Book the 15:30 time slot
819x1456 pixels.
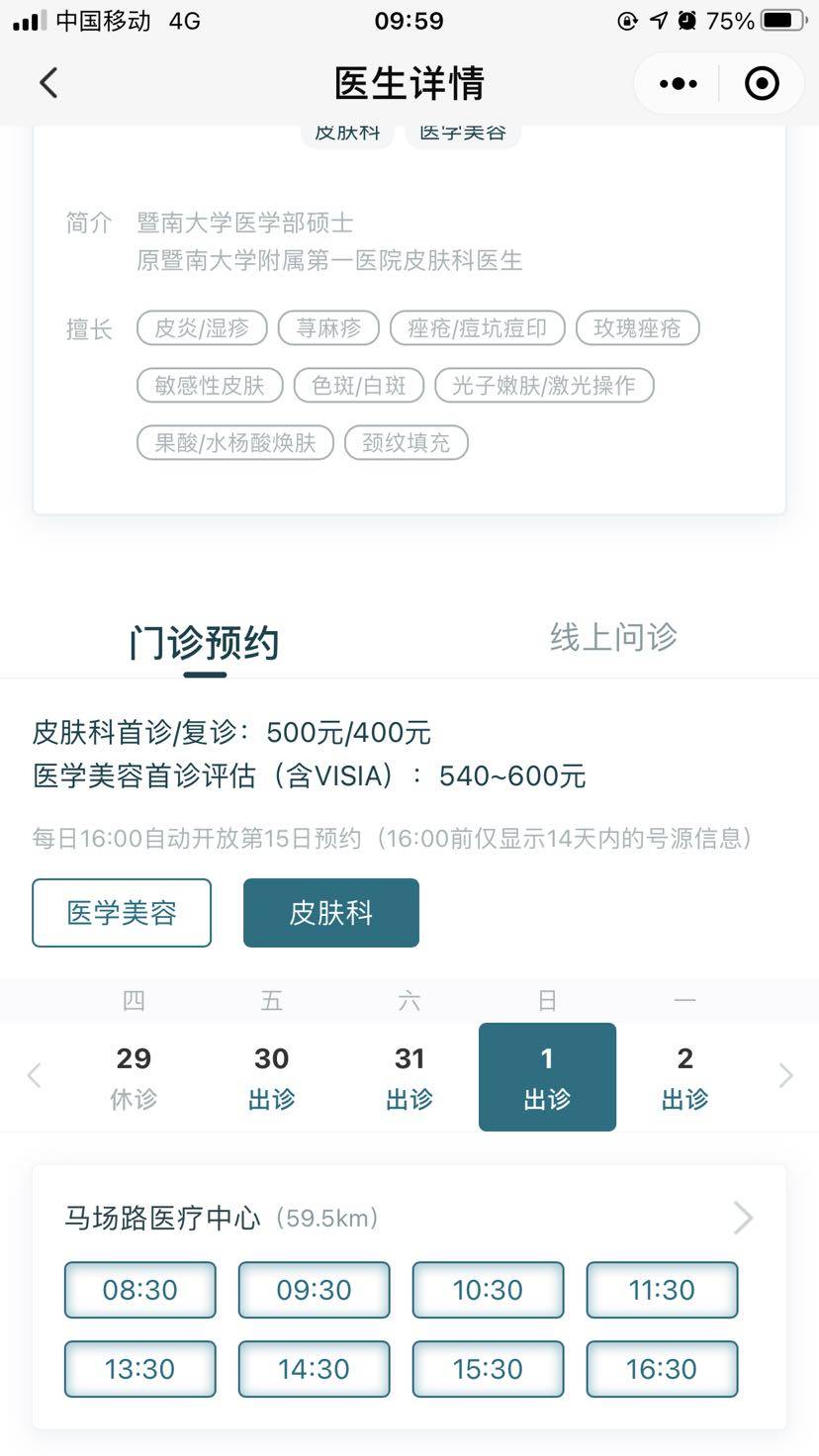[488, 1369]
